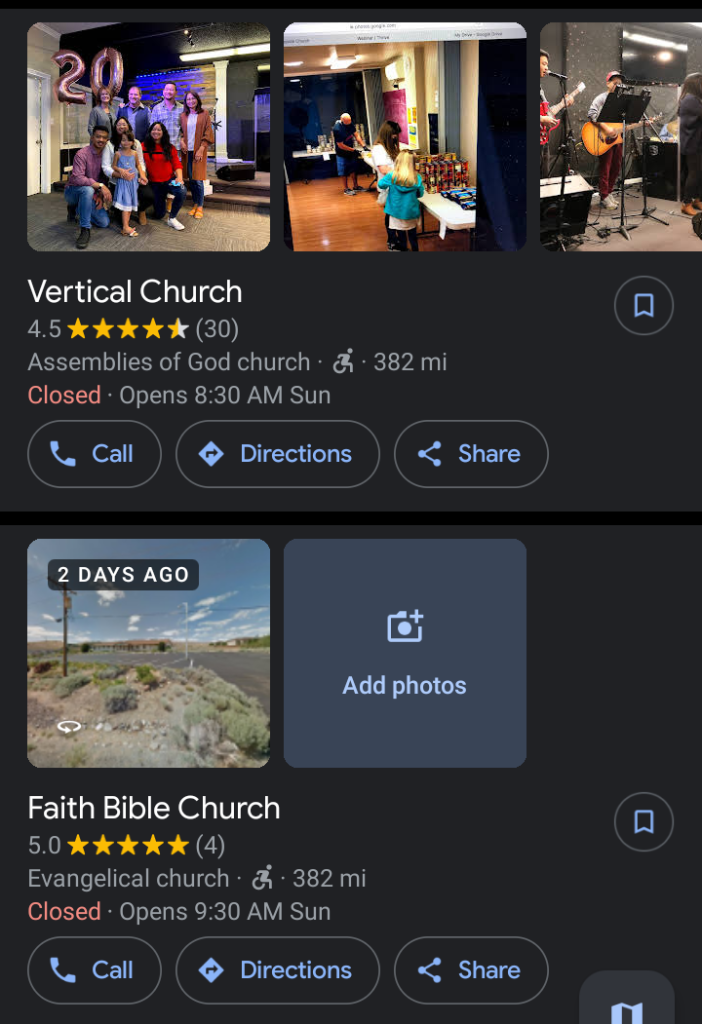Screen dimensions: 702x1024
Task: Open Vertical Church's band photo
Action: pyautogui.click(x=620, y=137)
